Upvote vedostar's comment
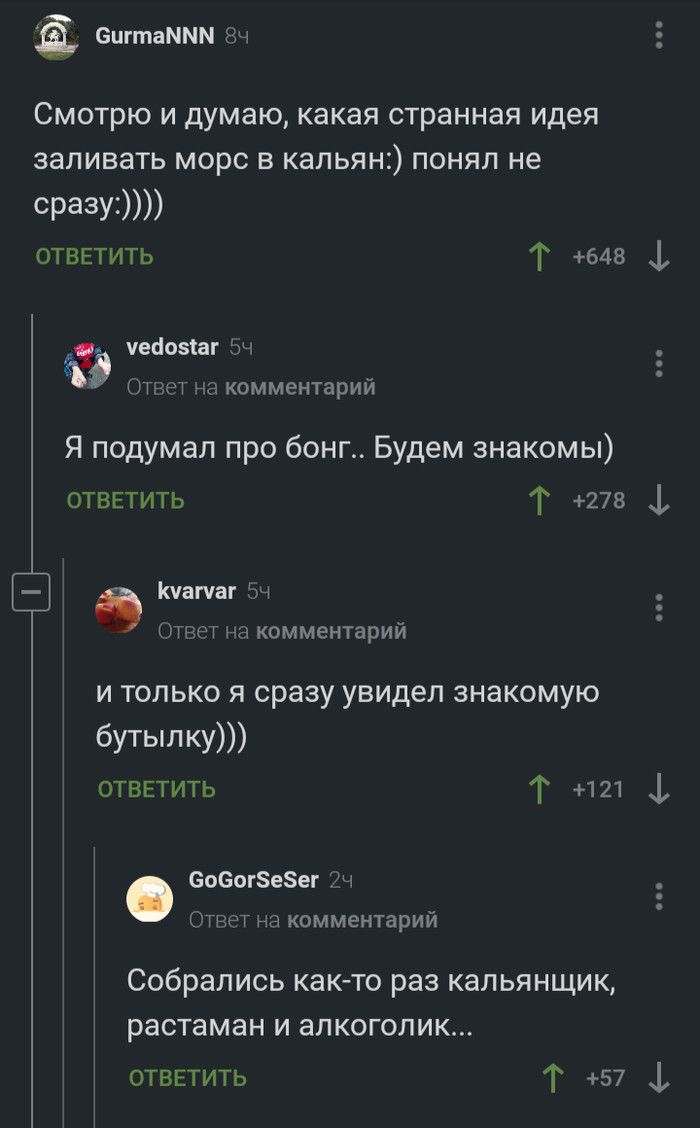The image size is (700, 1128). pyautogui.click(x=539, y=500)
